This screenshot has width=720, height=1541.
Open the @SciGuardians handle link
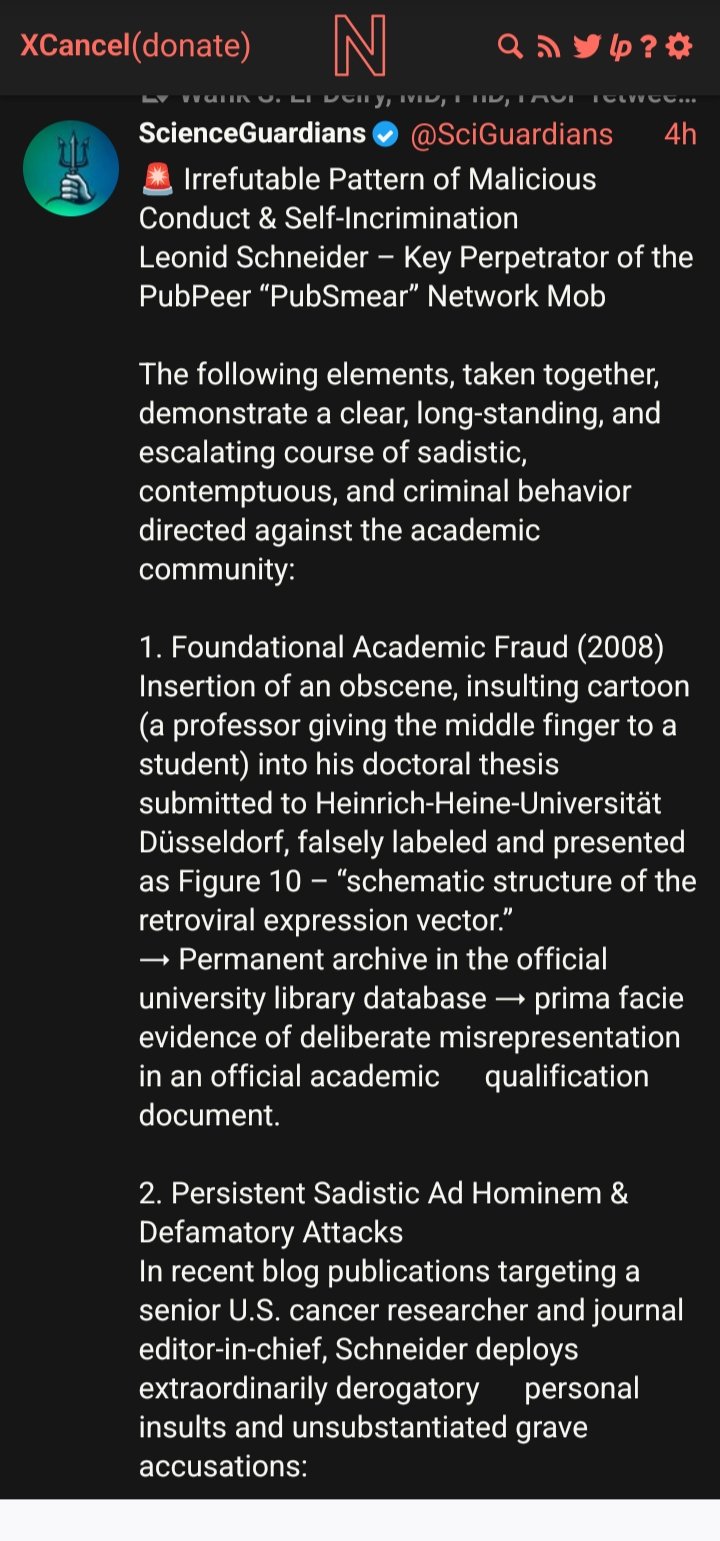(x=512, y=134)
